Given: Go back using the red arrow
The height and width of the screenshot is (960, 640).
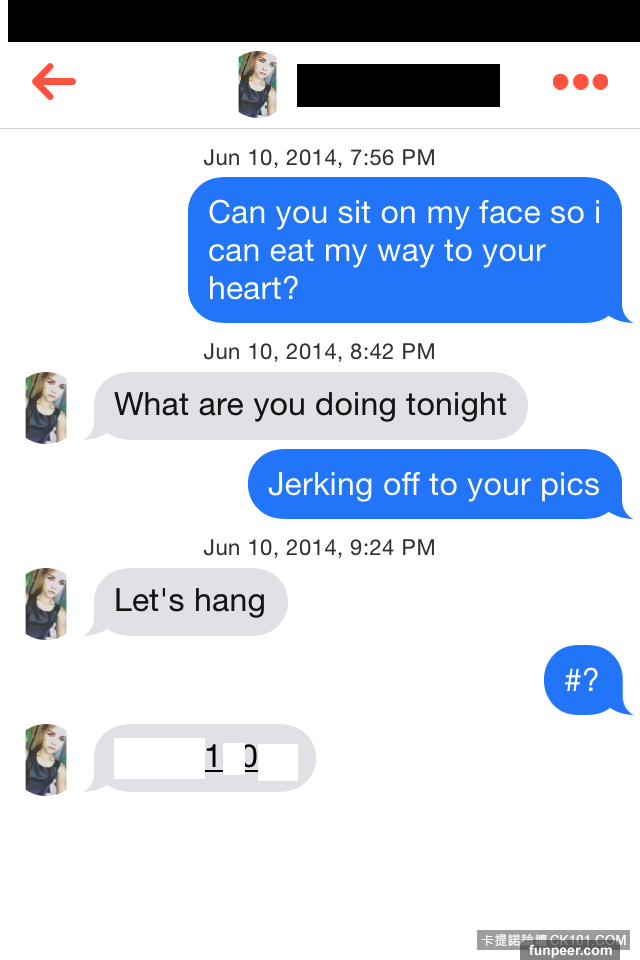Looking at the screenshot, I should (x=54, y=82).
